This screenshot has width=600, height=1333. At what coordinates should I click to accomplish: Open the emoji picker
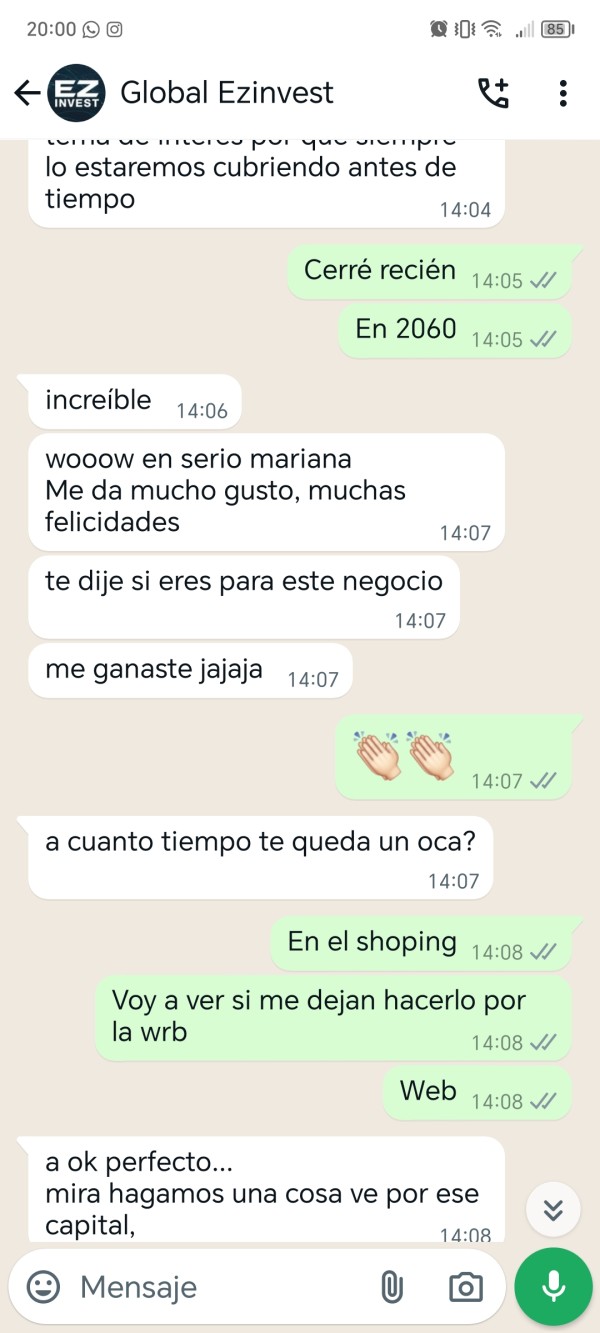pyautogui.click(x=43, y=1287)
